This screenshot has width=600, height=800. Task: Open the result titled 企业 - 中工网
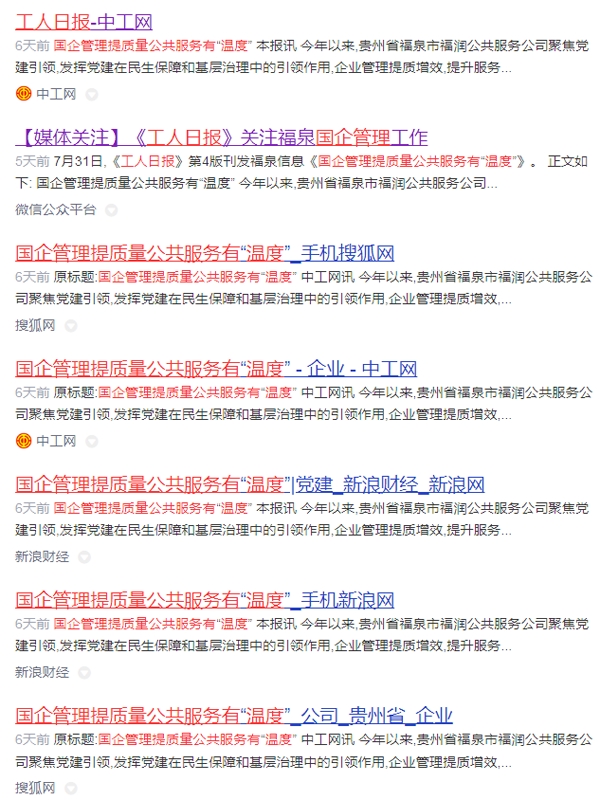pos(216,368)
